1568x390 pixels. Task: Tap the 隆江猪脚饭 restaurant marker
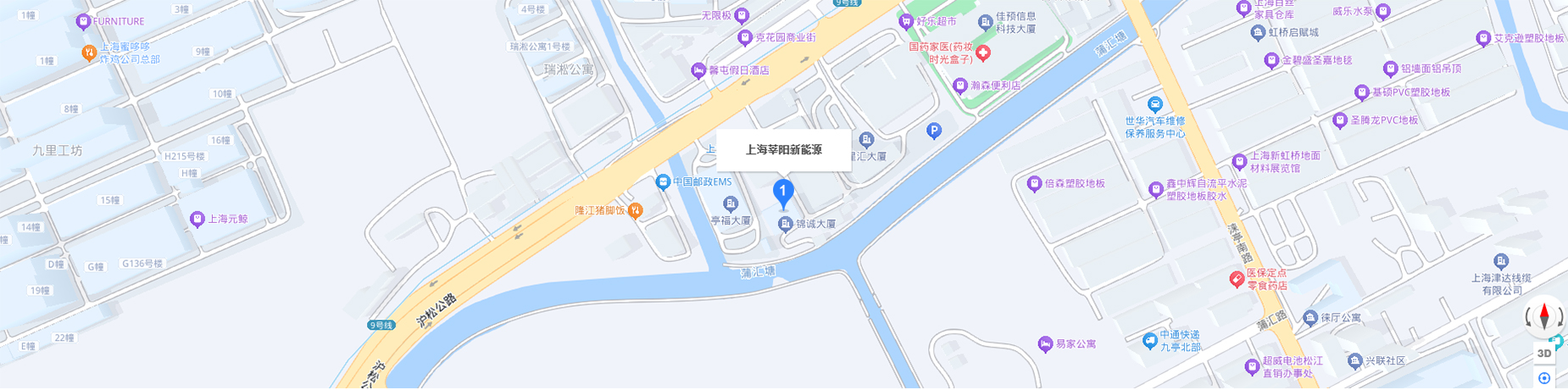tap(635, 210)
